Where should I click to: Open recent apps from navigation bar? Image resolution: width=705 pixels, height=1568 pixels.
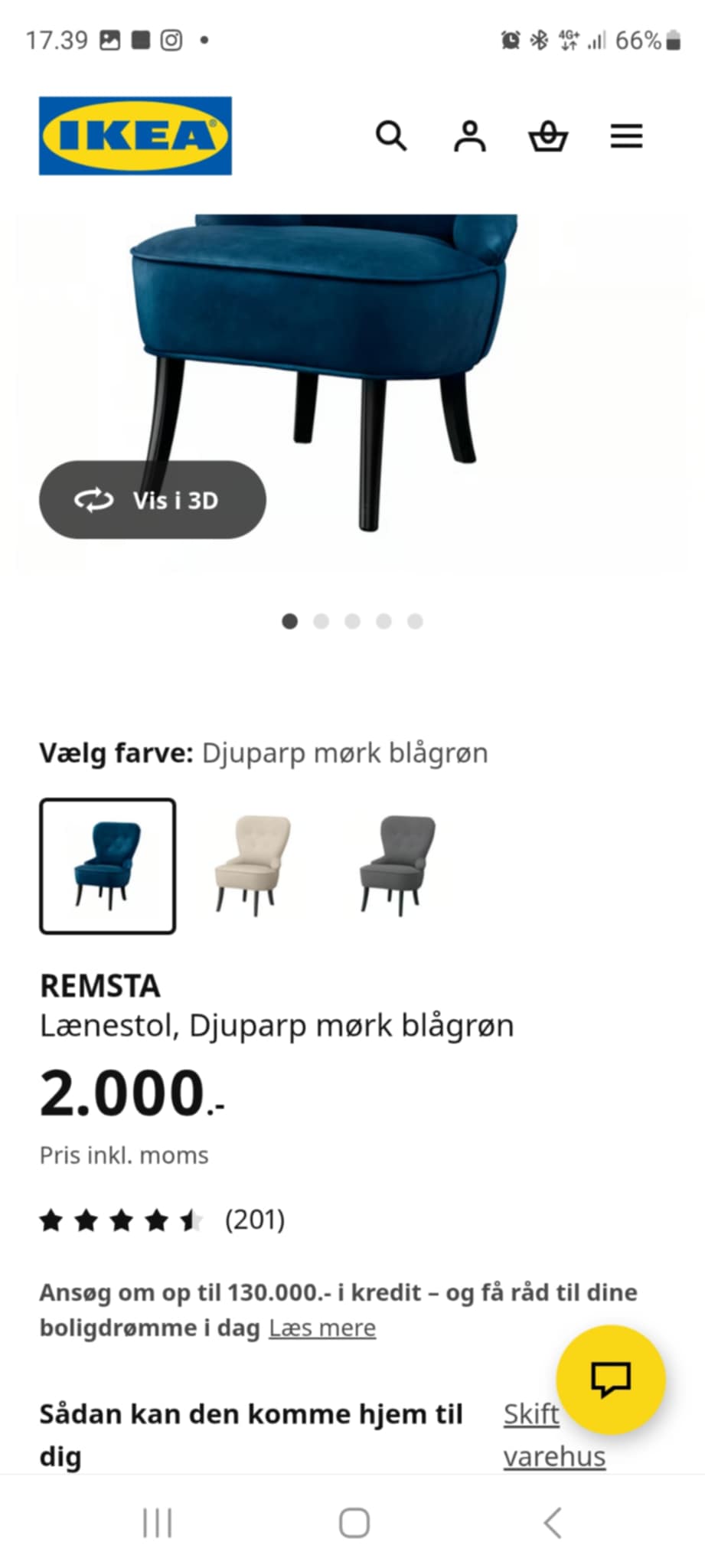pos(157,1524)
